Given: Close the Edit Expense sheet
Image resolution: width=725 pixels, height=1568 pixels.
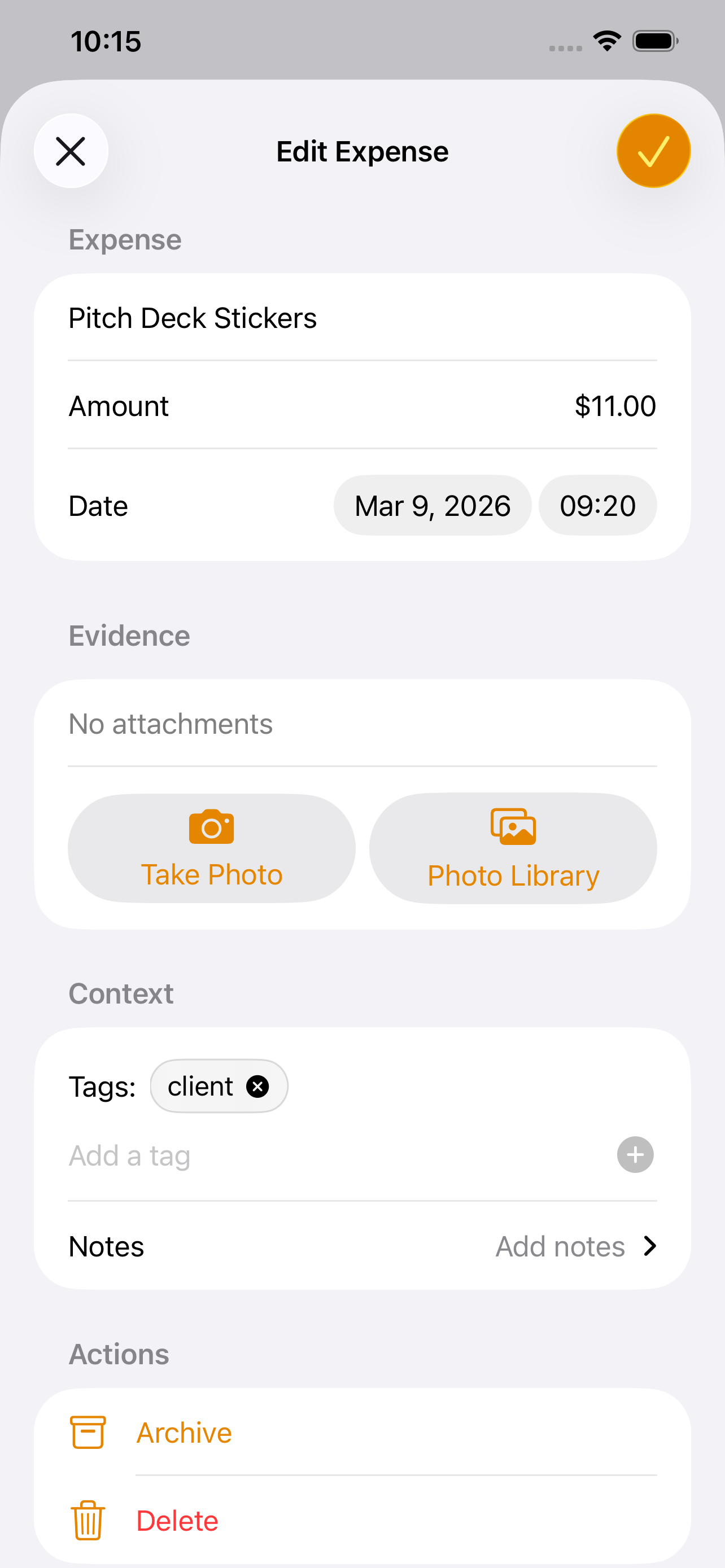Looking at the screenshot, I should 71,151.
